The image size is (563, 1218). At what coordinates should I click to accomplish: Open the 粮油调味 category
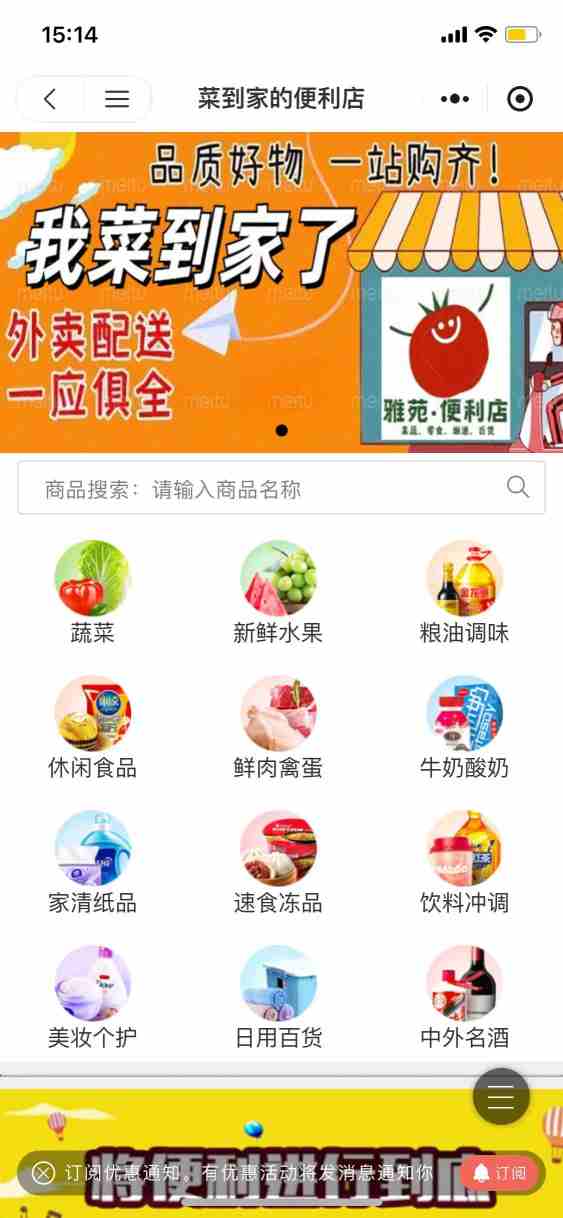pos(464,593)
